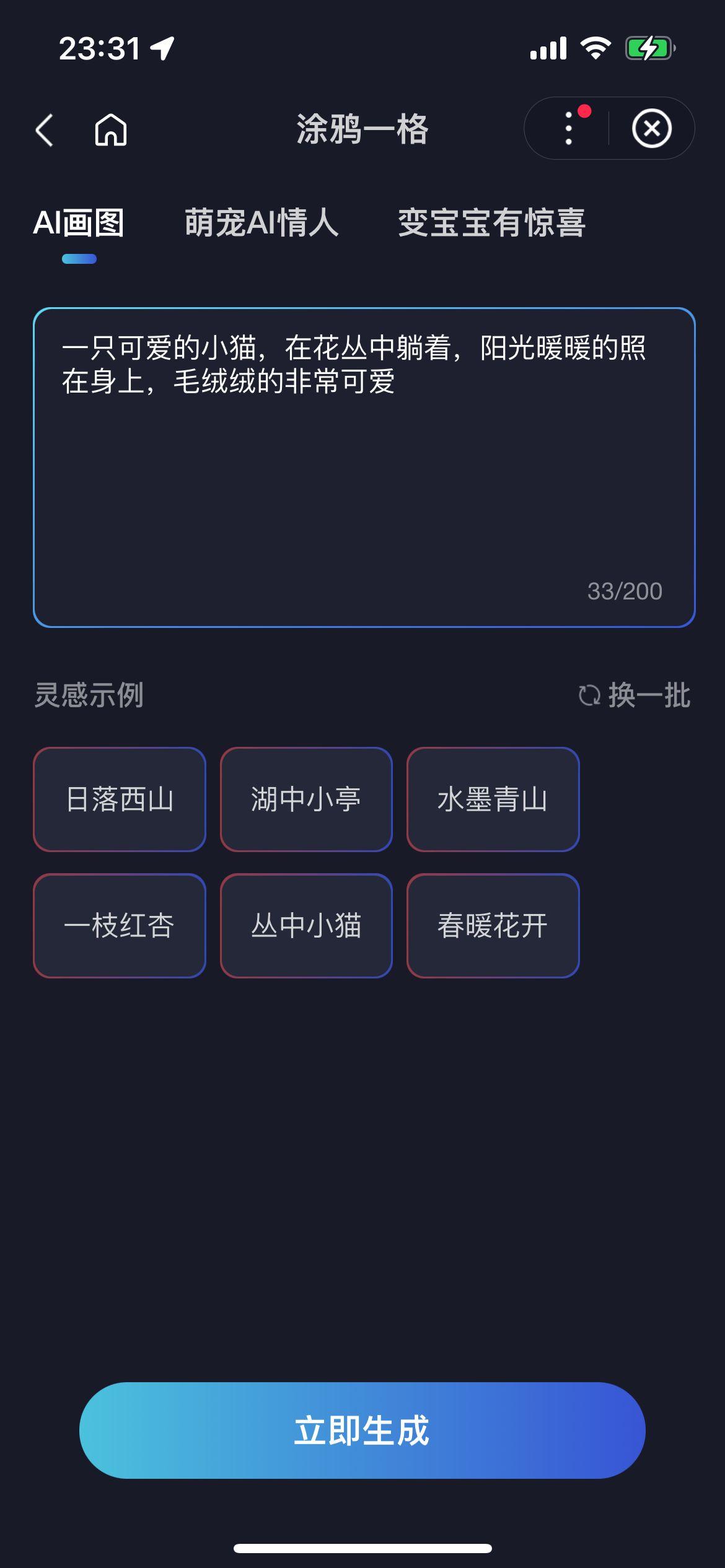Select the 日落西山 example chip
This screenshot has height=1568, width=725.
point(120,799)
